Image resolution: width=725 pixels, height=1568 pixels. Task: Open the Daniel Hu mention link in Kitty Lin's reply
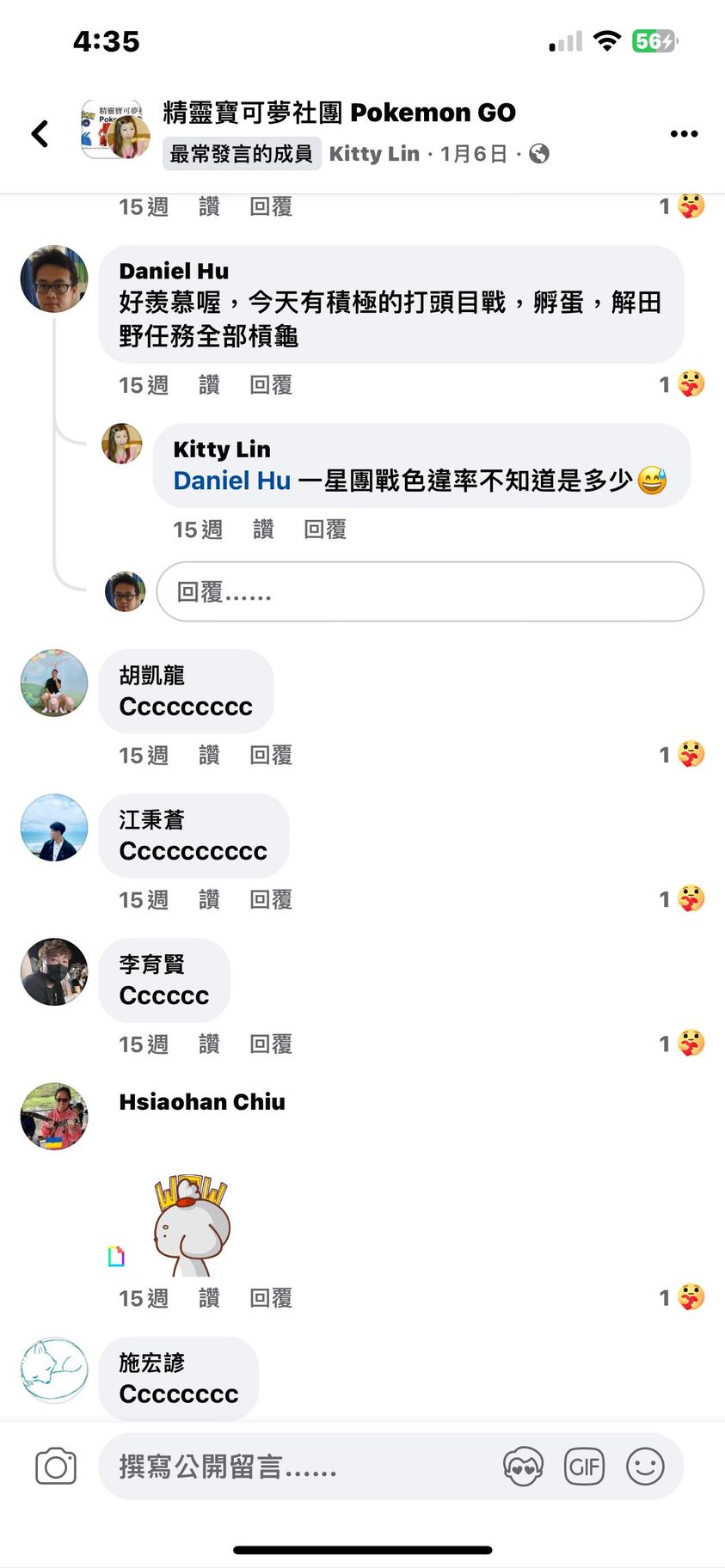click(x=232, y=481)
